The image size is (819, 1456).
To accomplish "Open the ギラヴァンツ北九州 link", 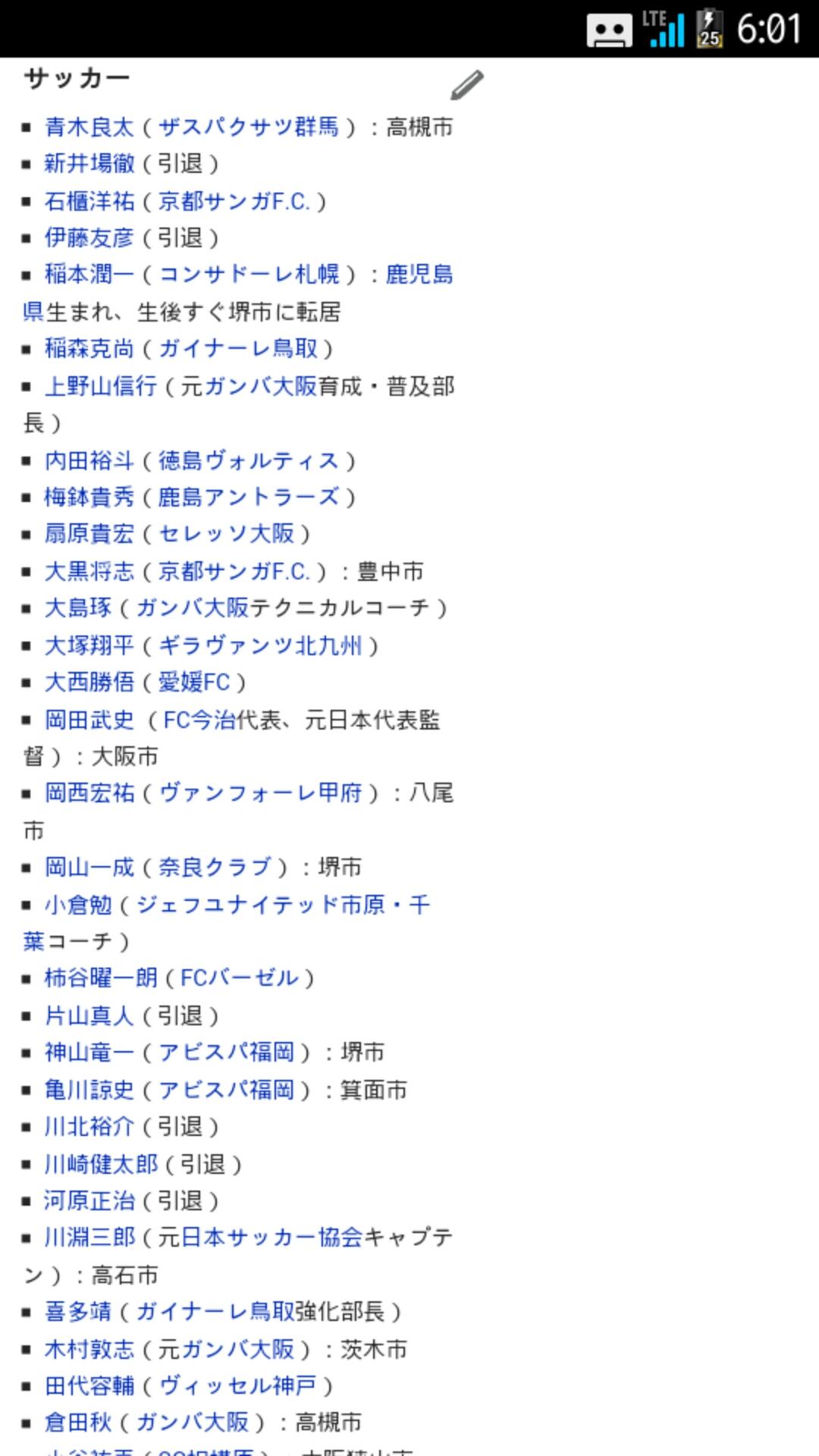I will (260, 646).
